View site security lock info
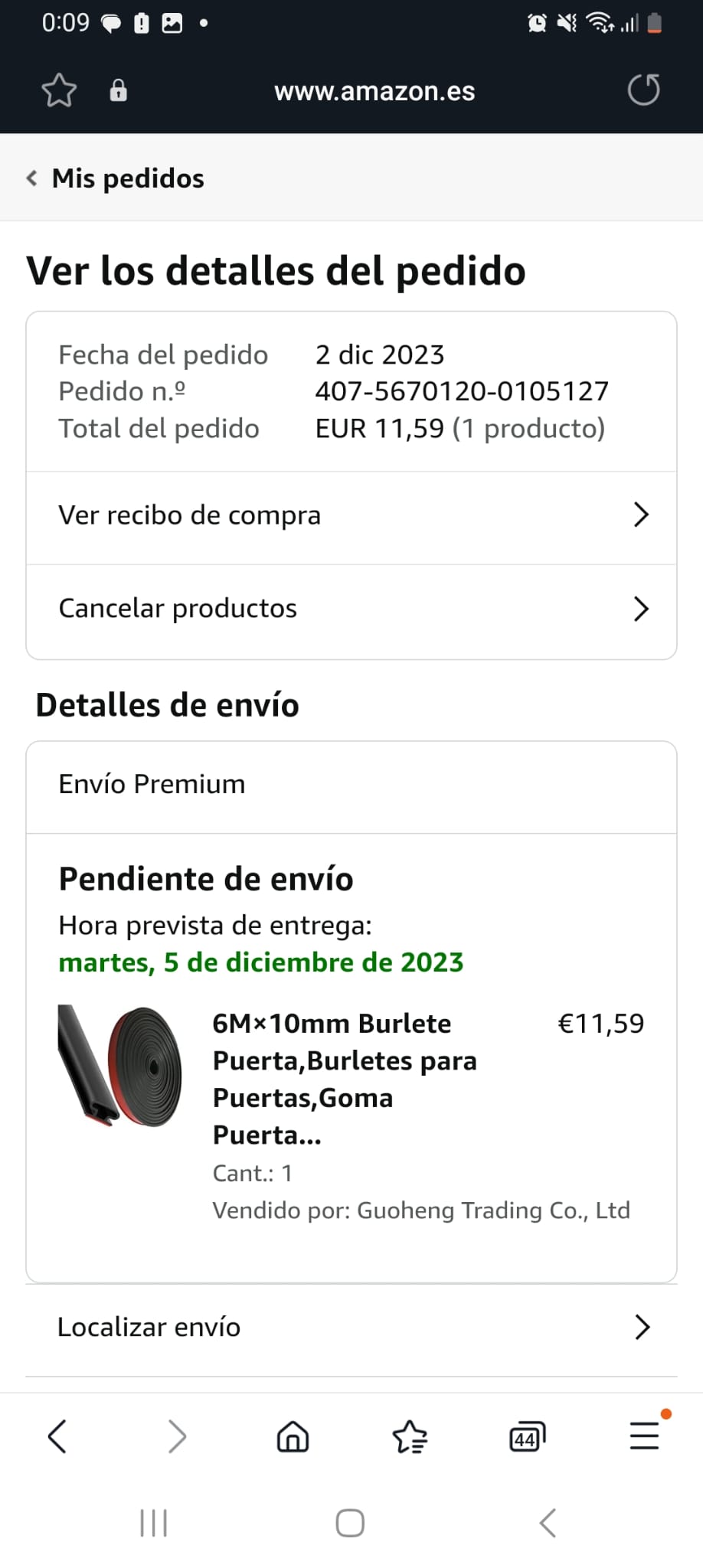The height and width of the screenshot is (1568, 703). 118,91
